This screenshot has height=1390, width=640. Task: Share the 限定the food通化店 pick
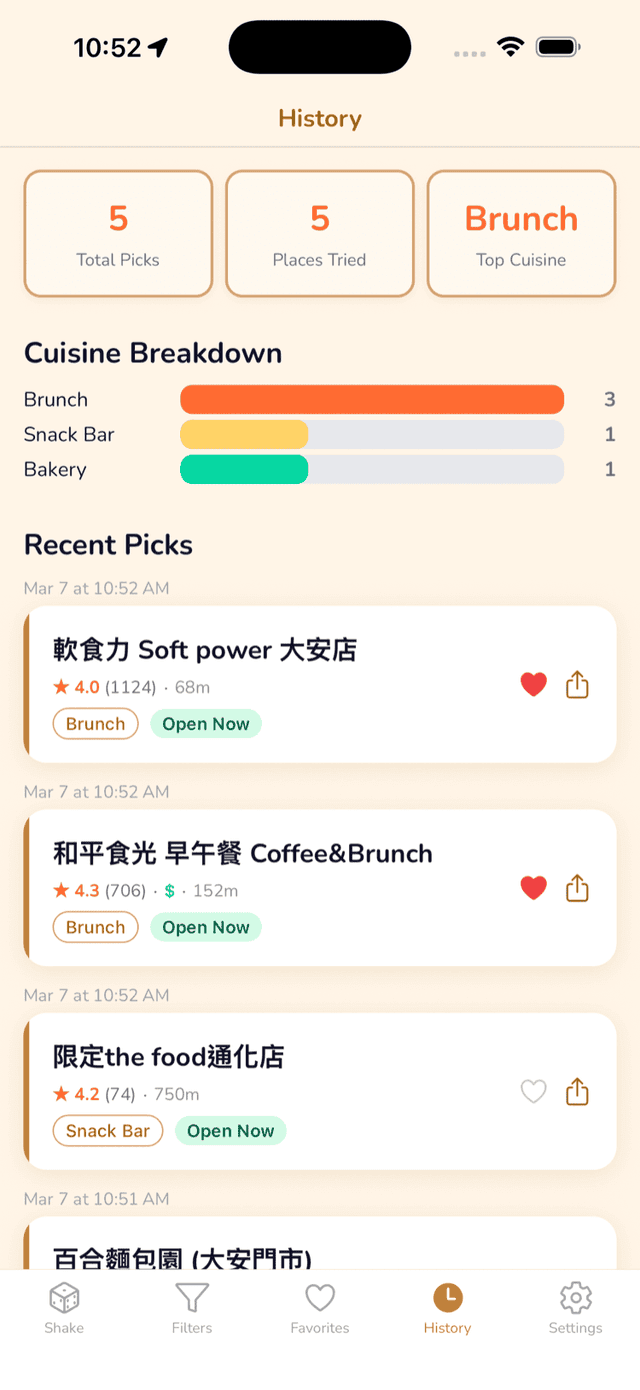pyautogui.click(x=577, y=1092)
